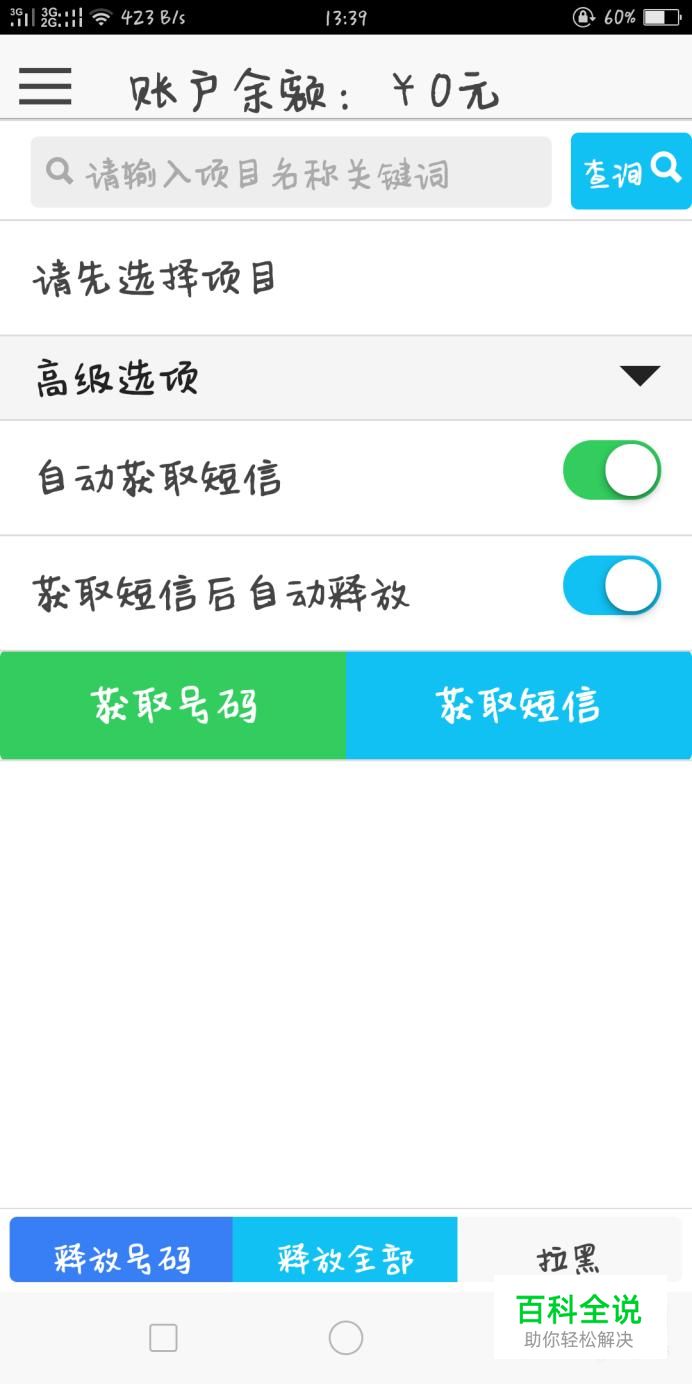Disable 获取短信后自动释放 switch
The image size is (692, 1384).
[611, 585]
